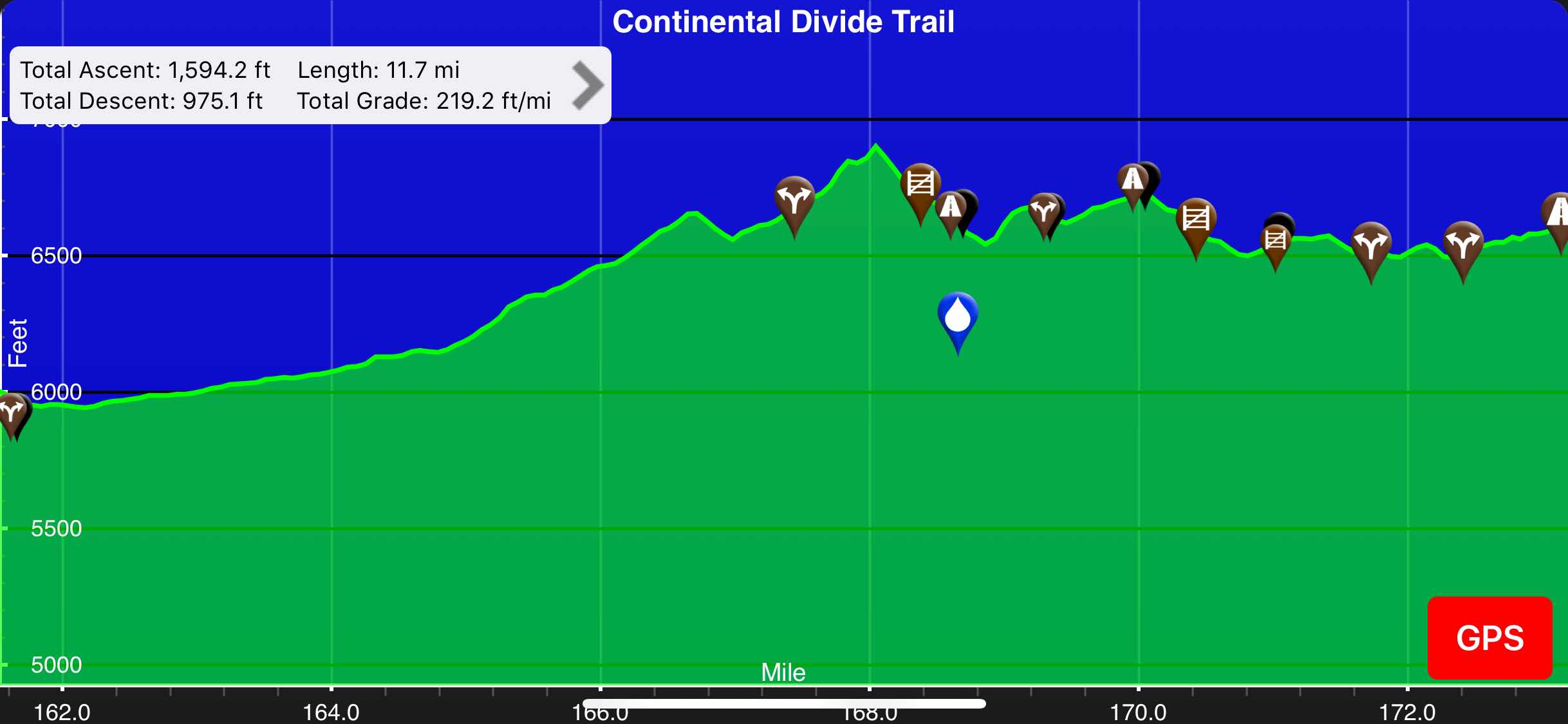The image size is (1568, 724).
Task: Select the junction marker before the summit
Action: (x=794, y=200)
